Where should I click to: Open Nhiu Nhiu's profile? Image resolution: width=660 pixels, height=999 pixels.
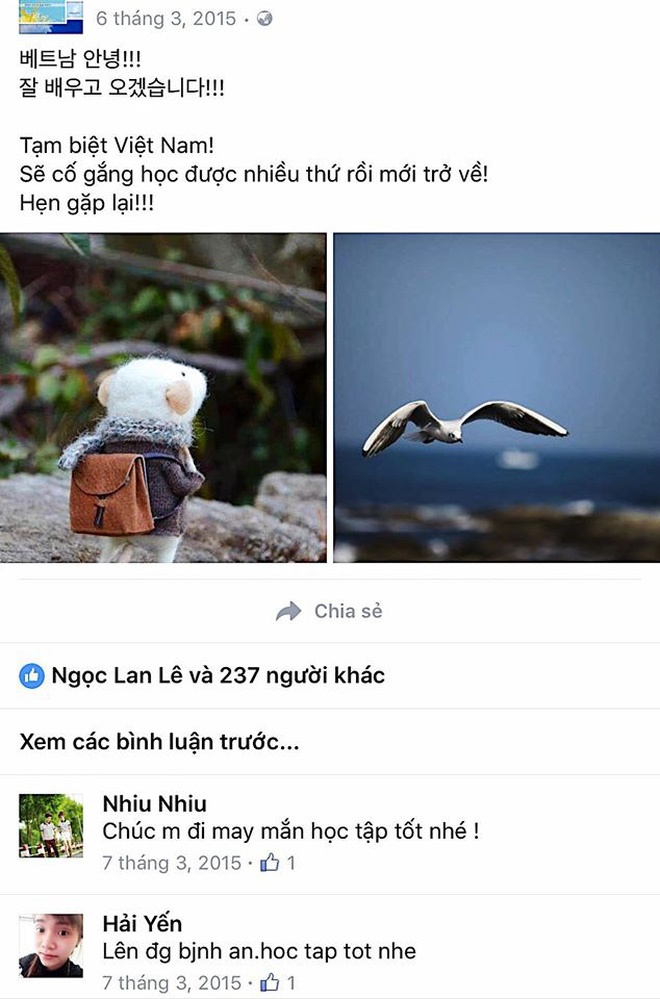point(154,804)
